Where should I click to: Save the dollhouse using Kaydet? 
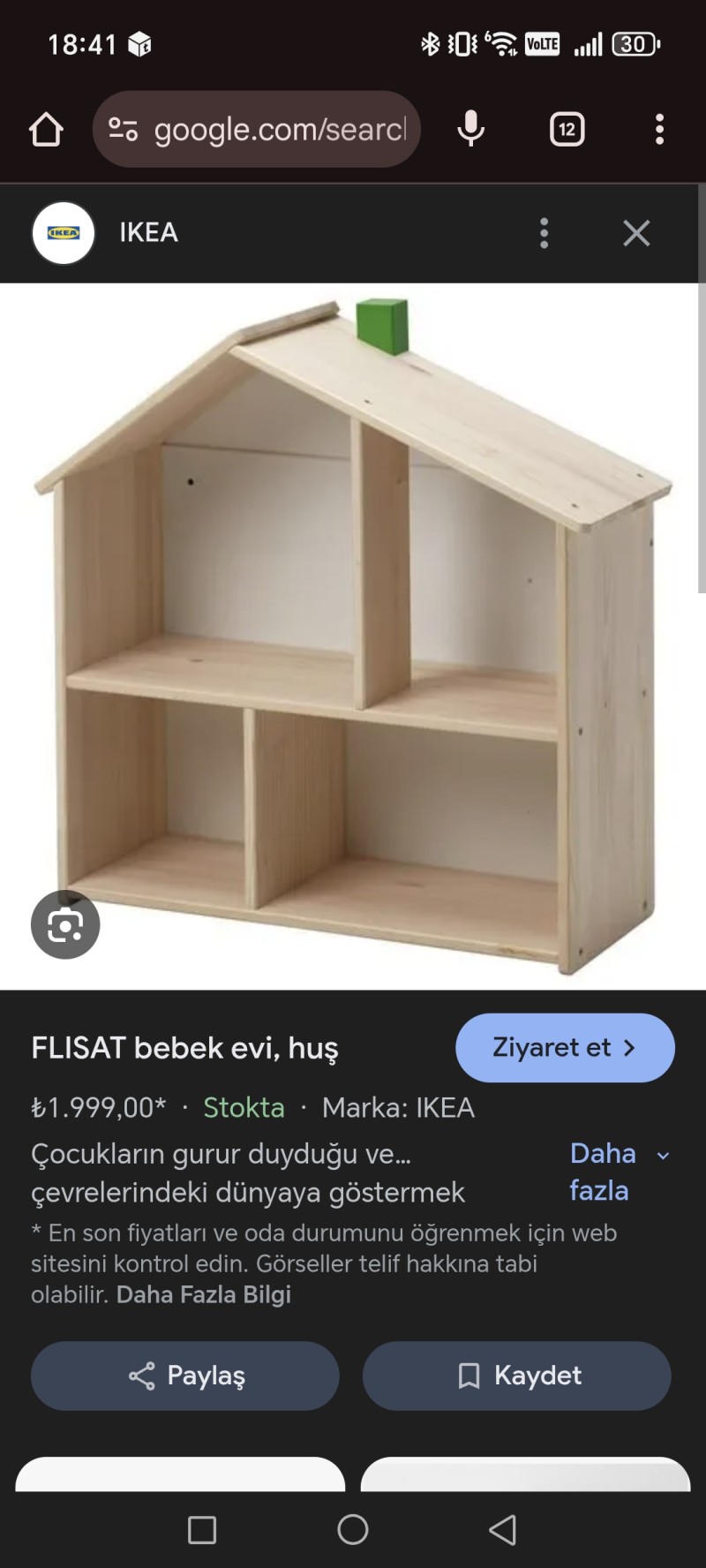[x=516, y=1375]
